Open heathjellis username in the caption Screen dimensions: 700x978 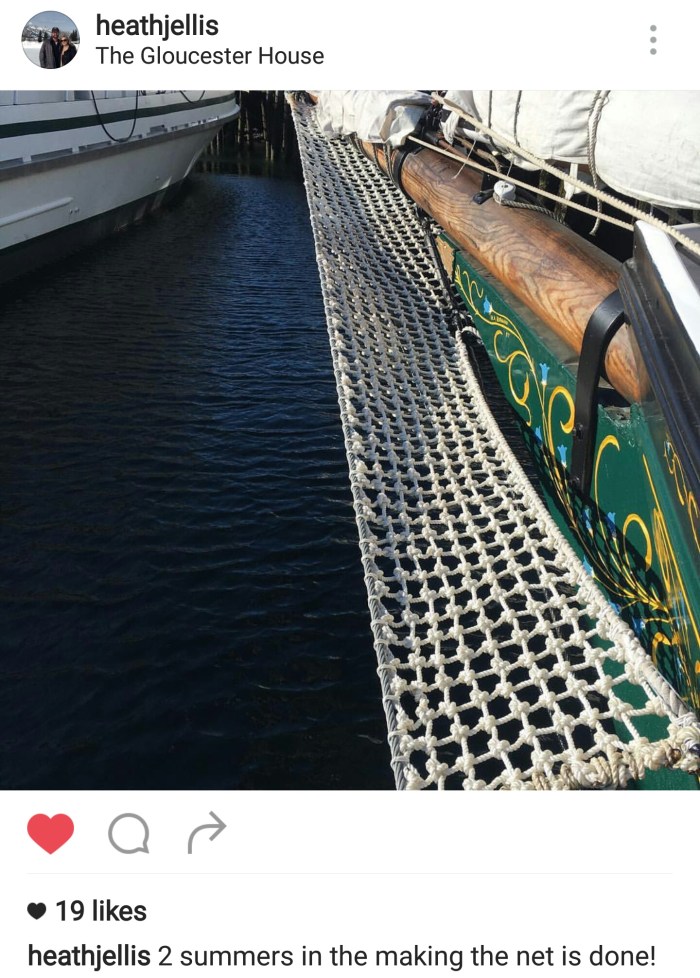[89, 955]
